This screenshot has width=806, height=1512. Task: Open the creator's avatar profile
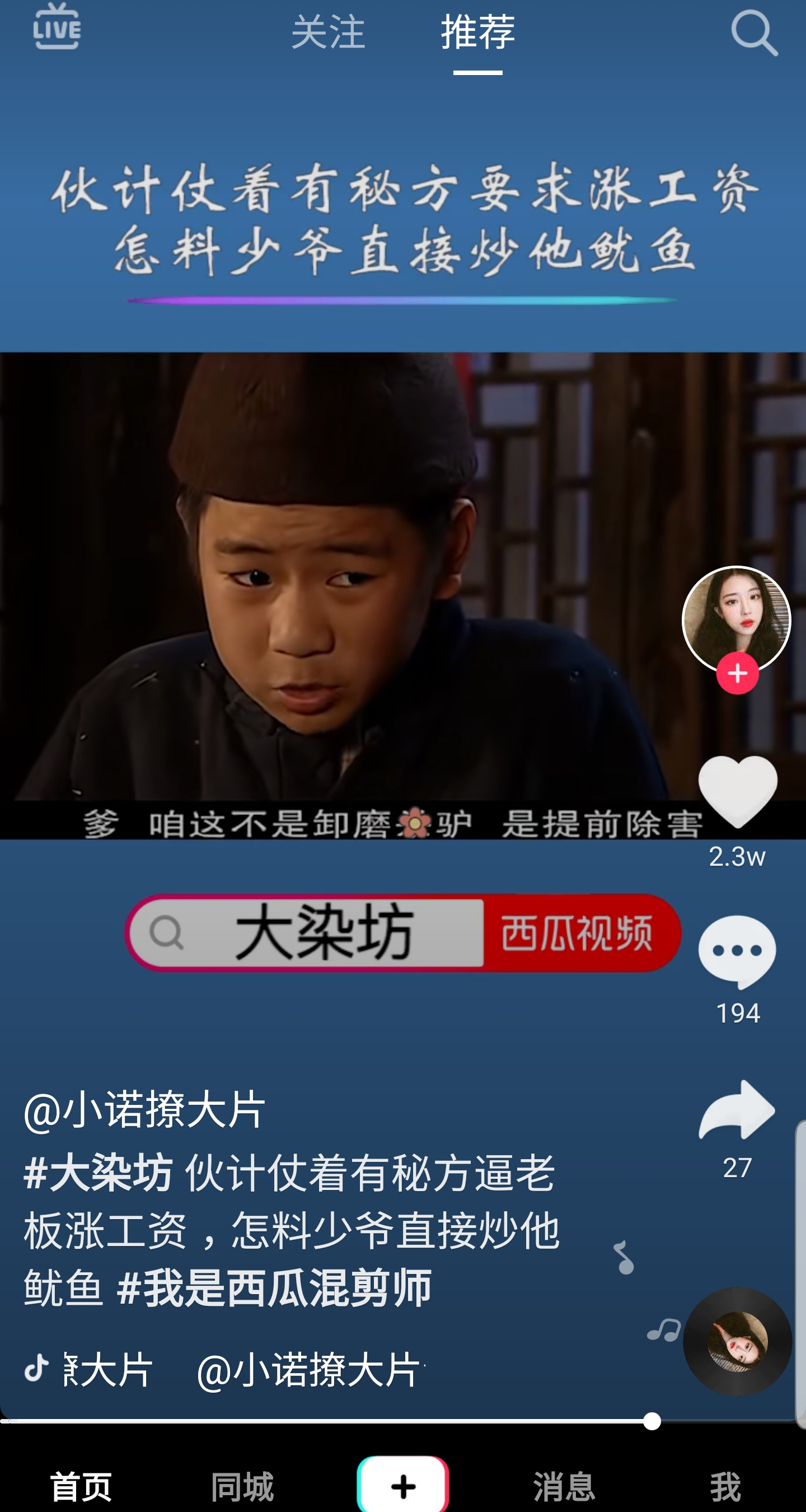coord(736,620)
